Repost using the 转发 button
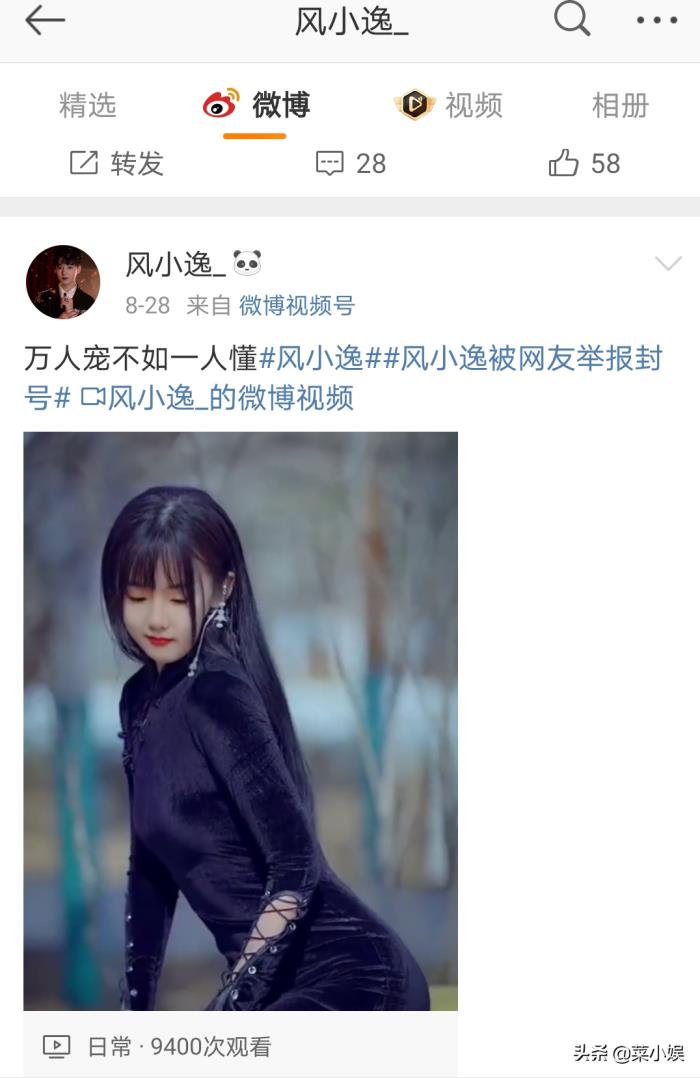Image resolution: width=700 pixels, height=1078 pixels. [x=117, y=163]
